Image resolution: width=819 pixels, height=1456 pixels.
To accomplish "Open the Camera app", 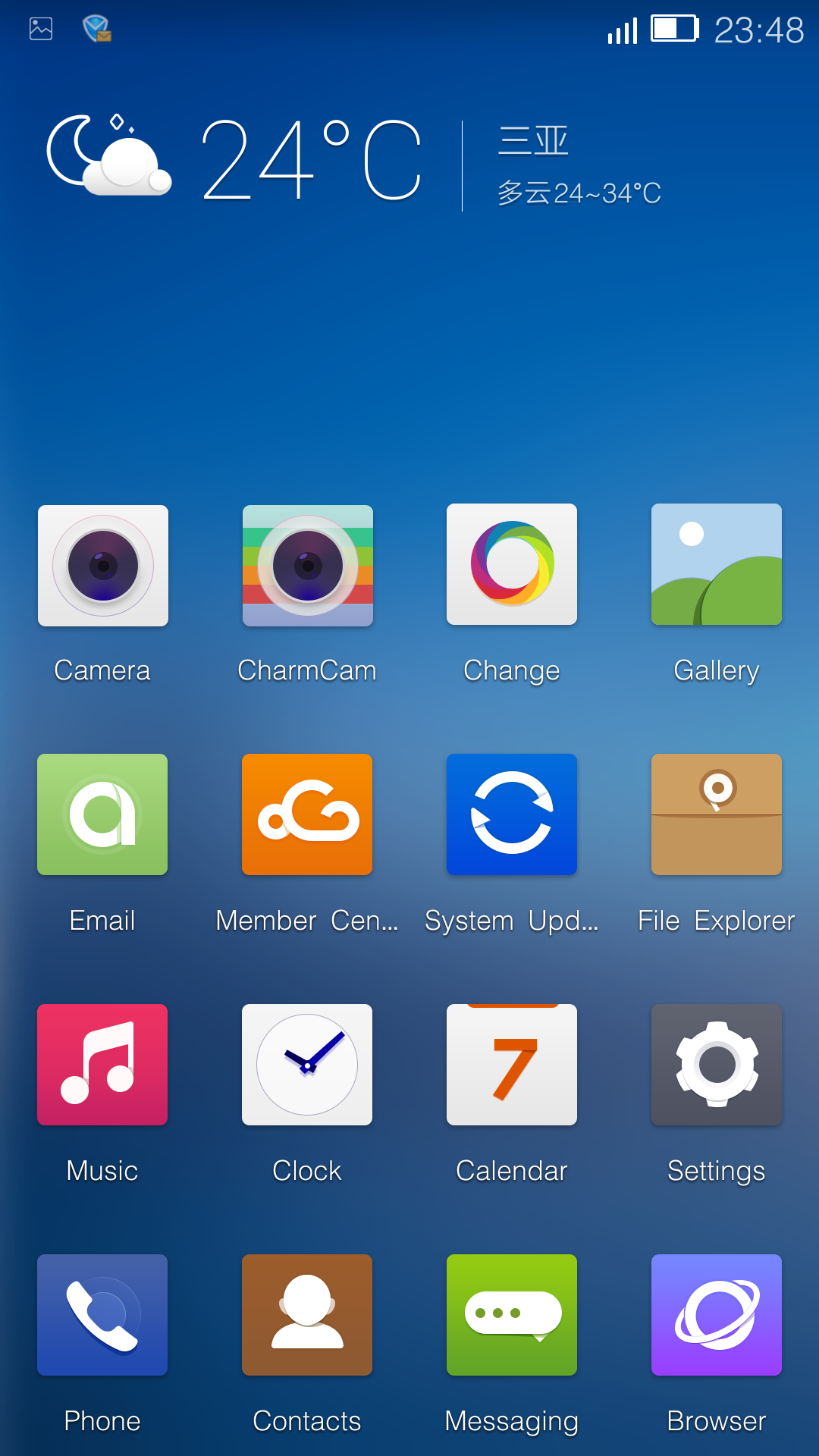I will [x=102, y=566].
